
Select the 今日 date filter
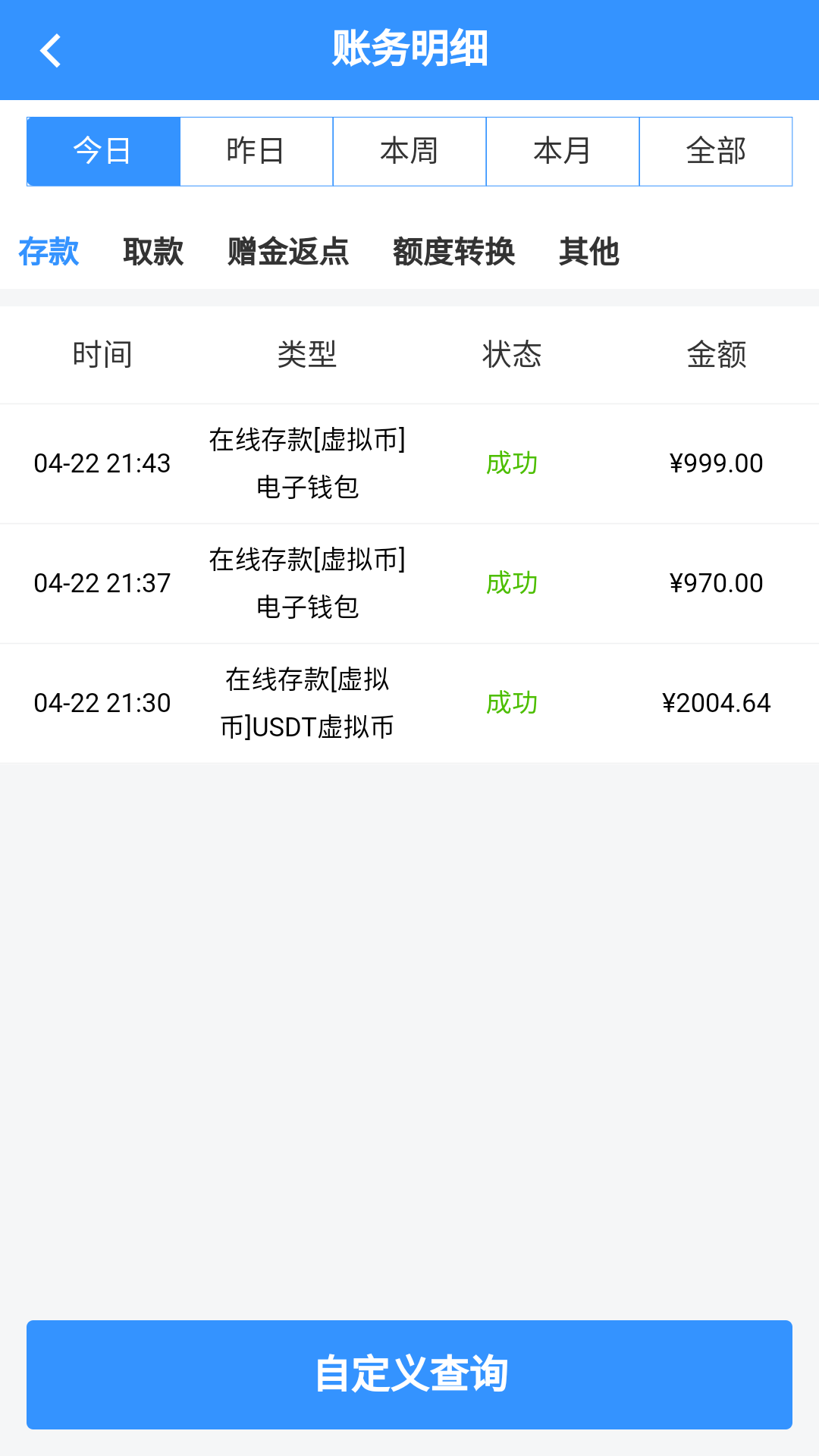103,151
